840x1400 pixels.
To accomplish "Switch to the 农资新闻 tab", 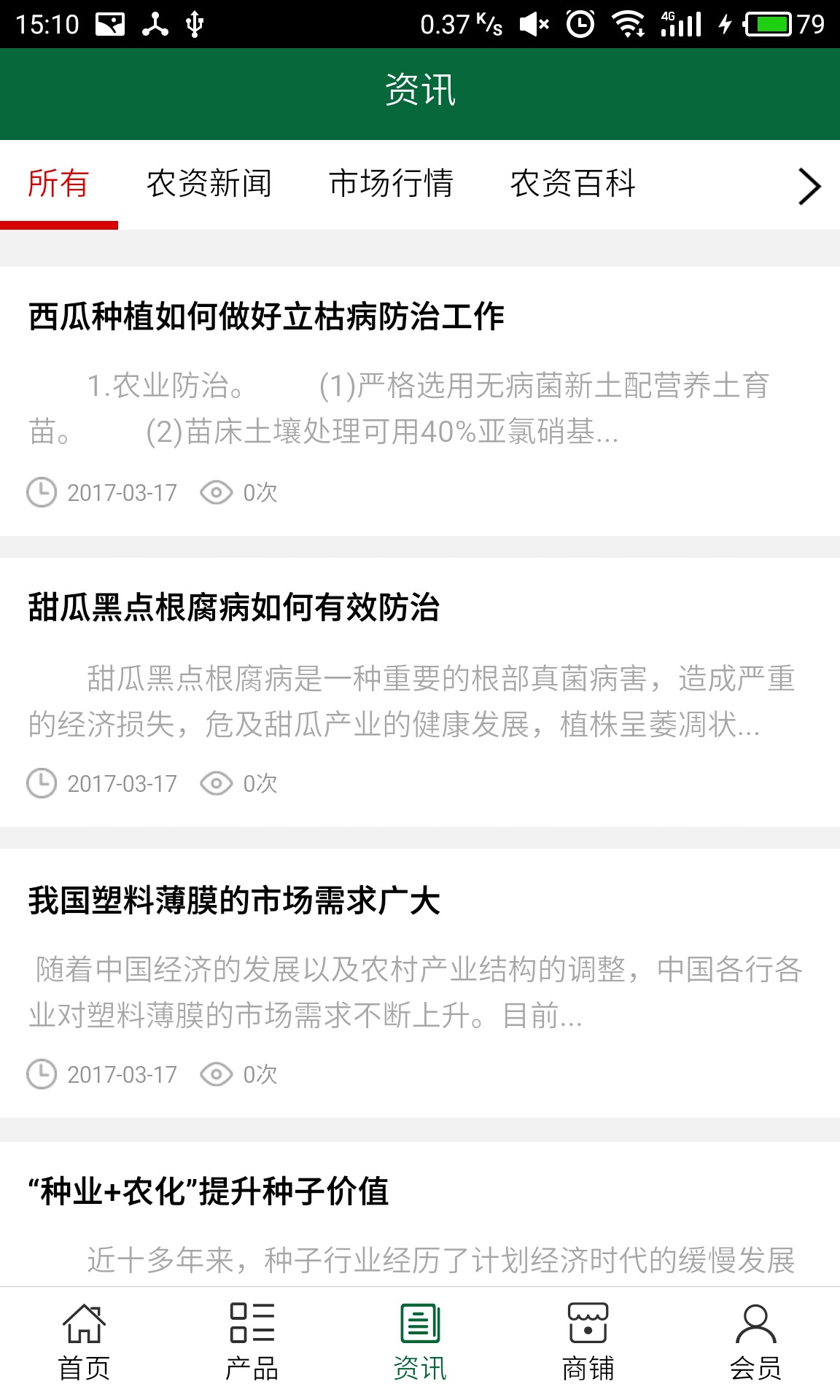I will (209, 184).
